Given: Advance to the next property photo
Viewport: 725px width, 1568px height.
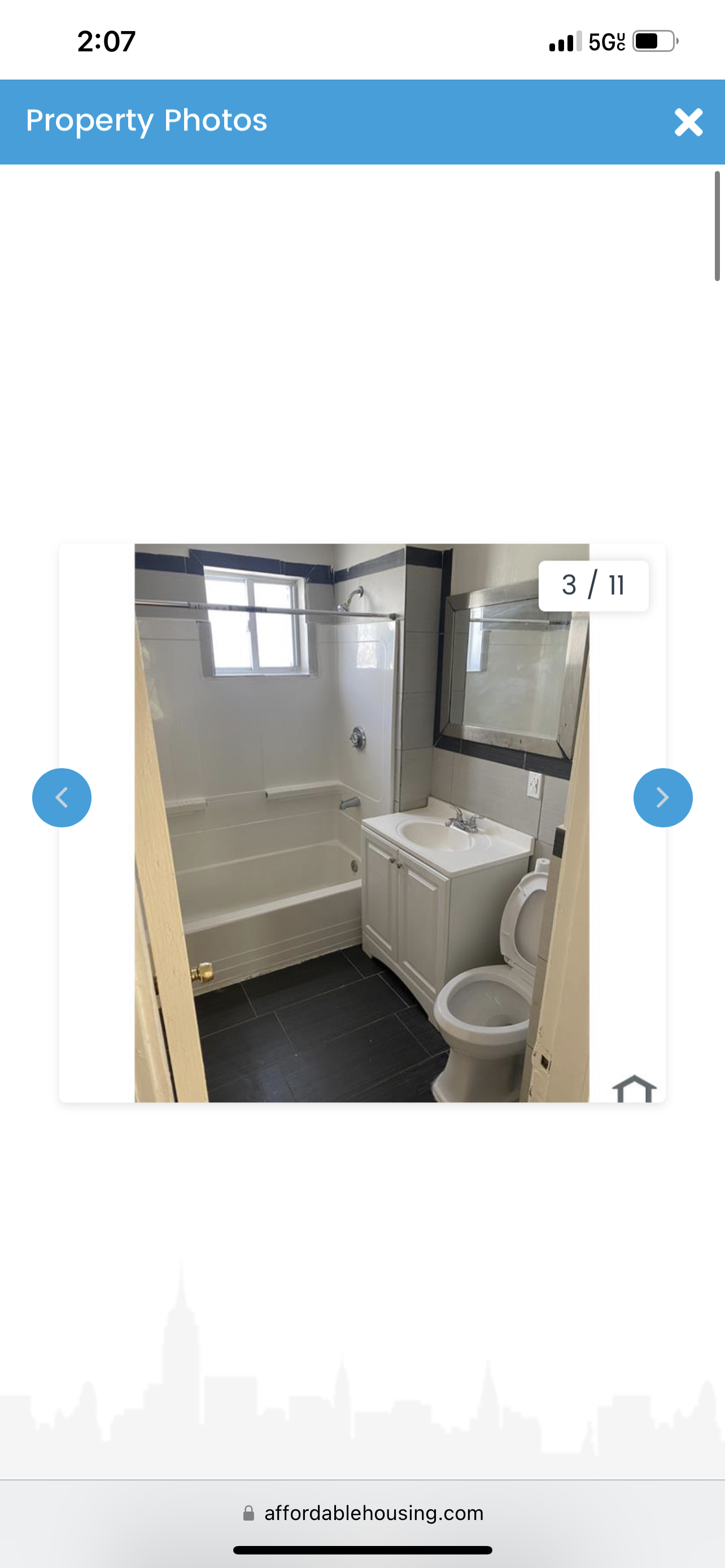Looking at the screenshot, I should point(663,798).
